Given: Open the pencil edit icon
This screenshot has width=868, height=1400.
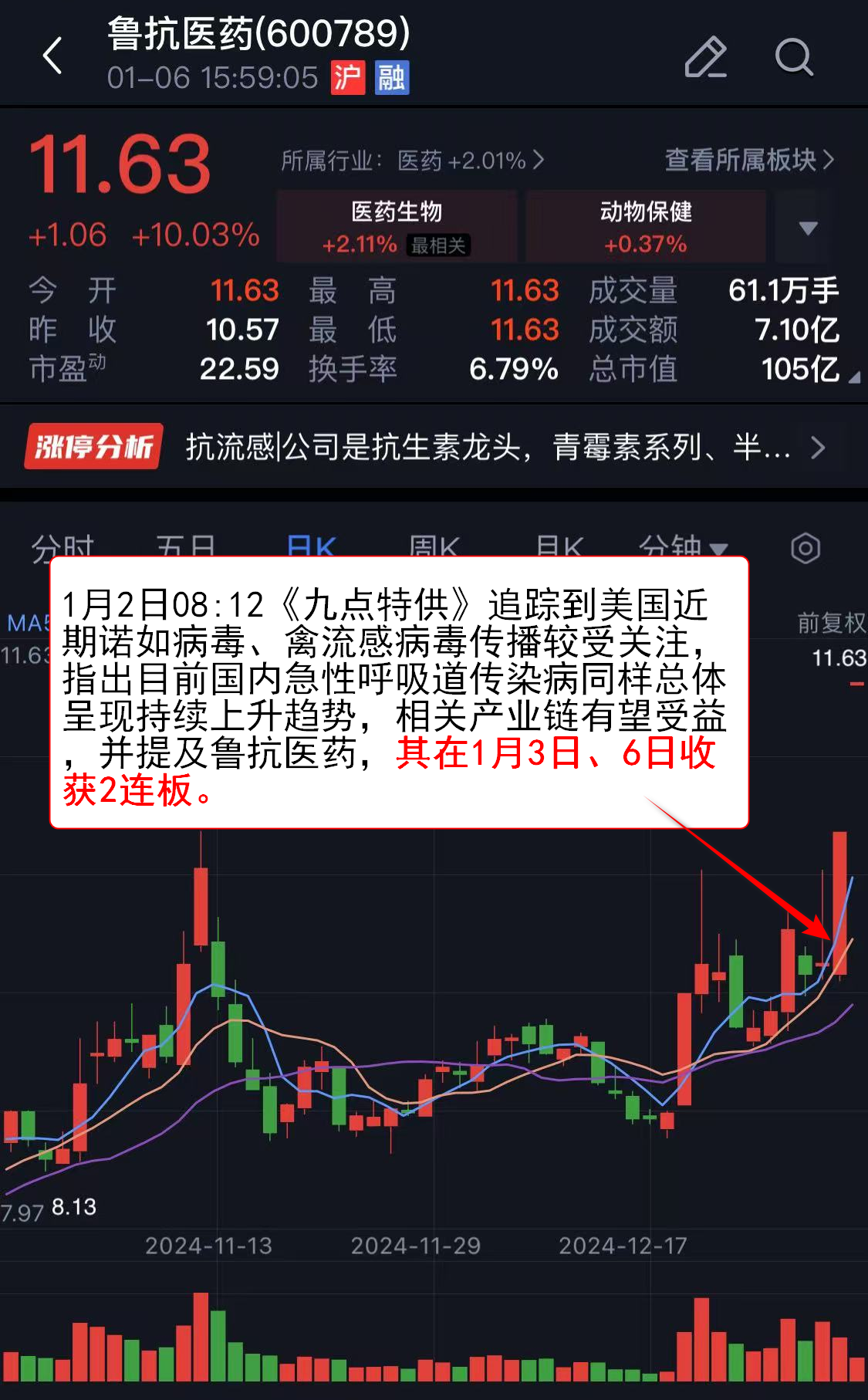Looking at the screenshot, I should click(705, 57).
